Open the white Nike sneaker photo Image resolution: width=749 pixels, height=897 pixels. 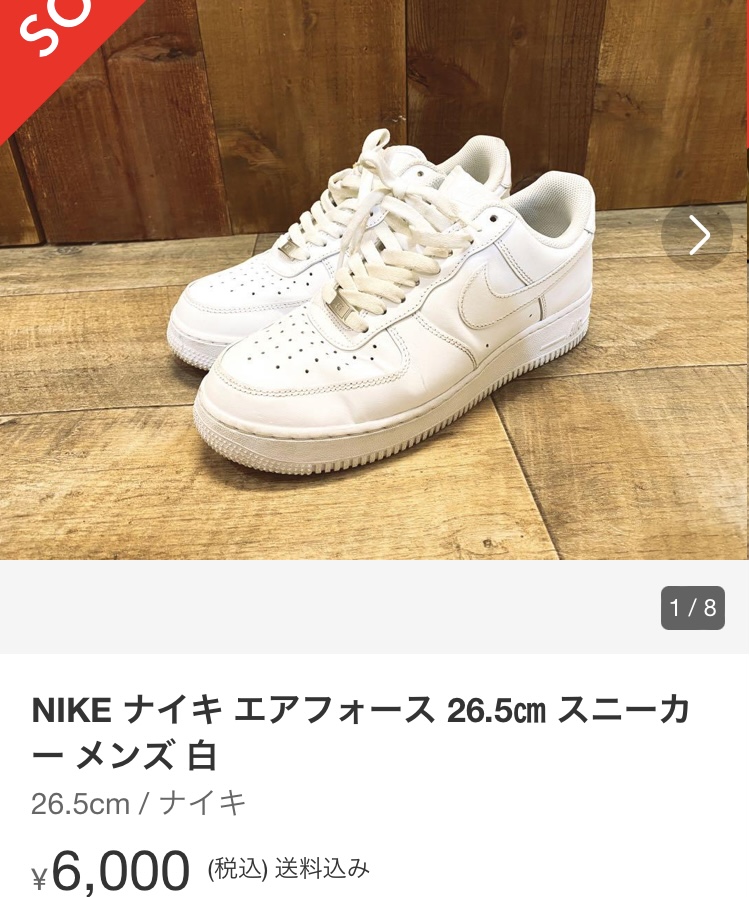point(380,300)
